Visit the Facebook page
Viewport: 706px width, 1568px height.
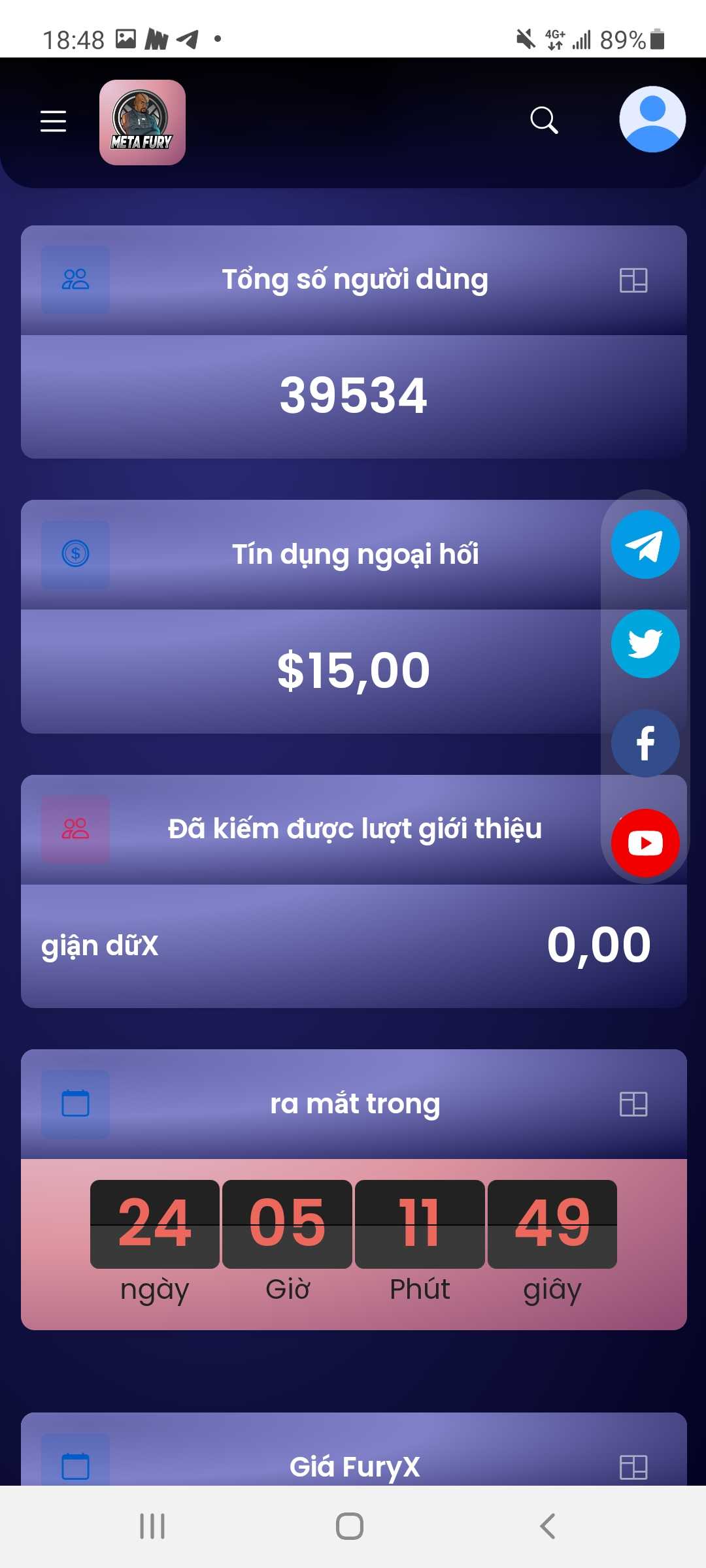645,743
